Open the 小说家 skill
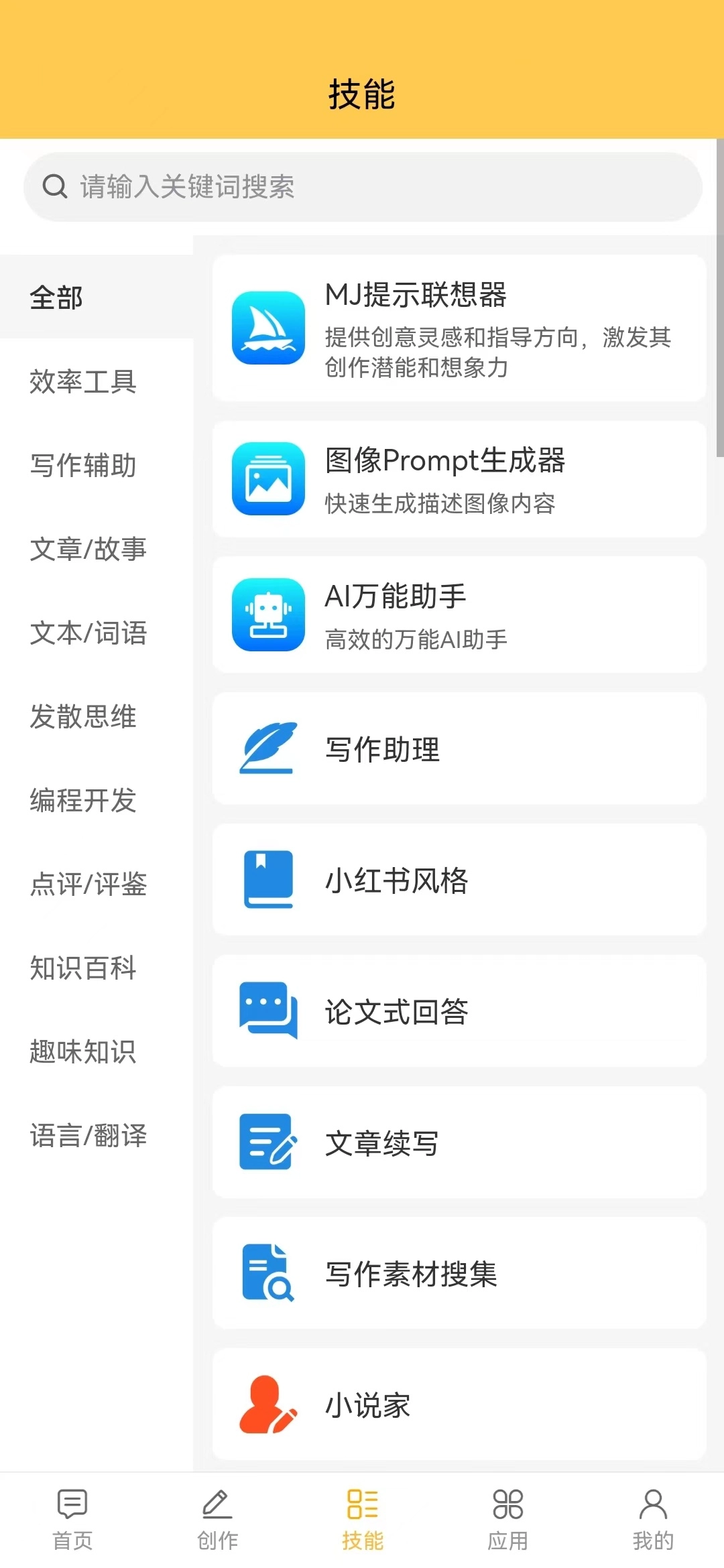Screen dimensions: 724x1568 [459, 1404]
